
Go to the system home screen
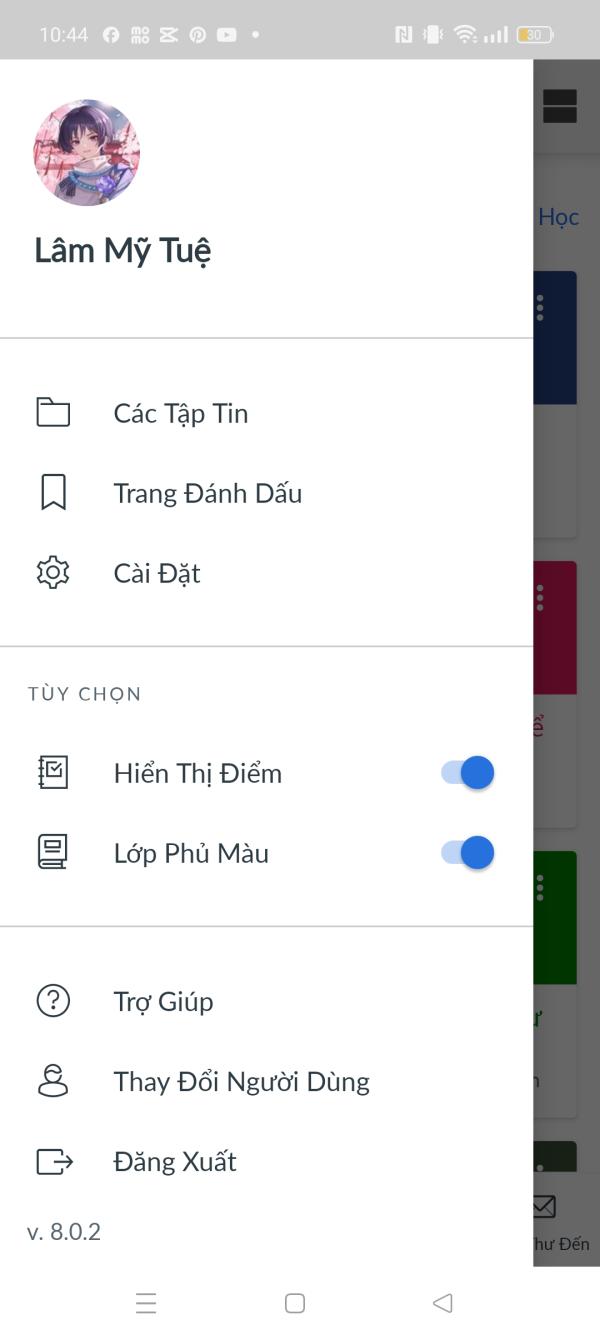point(295,1303)
